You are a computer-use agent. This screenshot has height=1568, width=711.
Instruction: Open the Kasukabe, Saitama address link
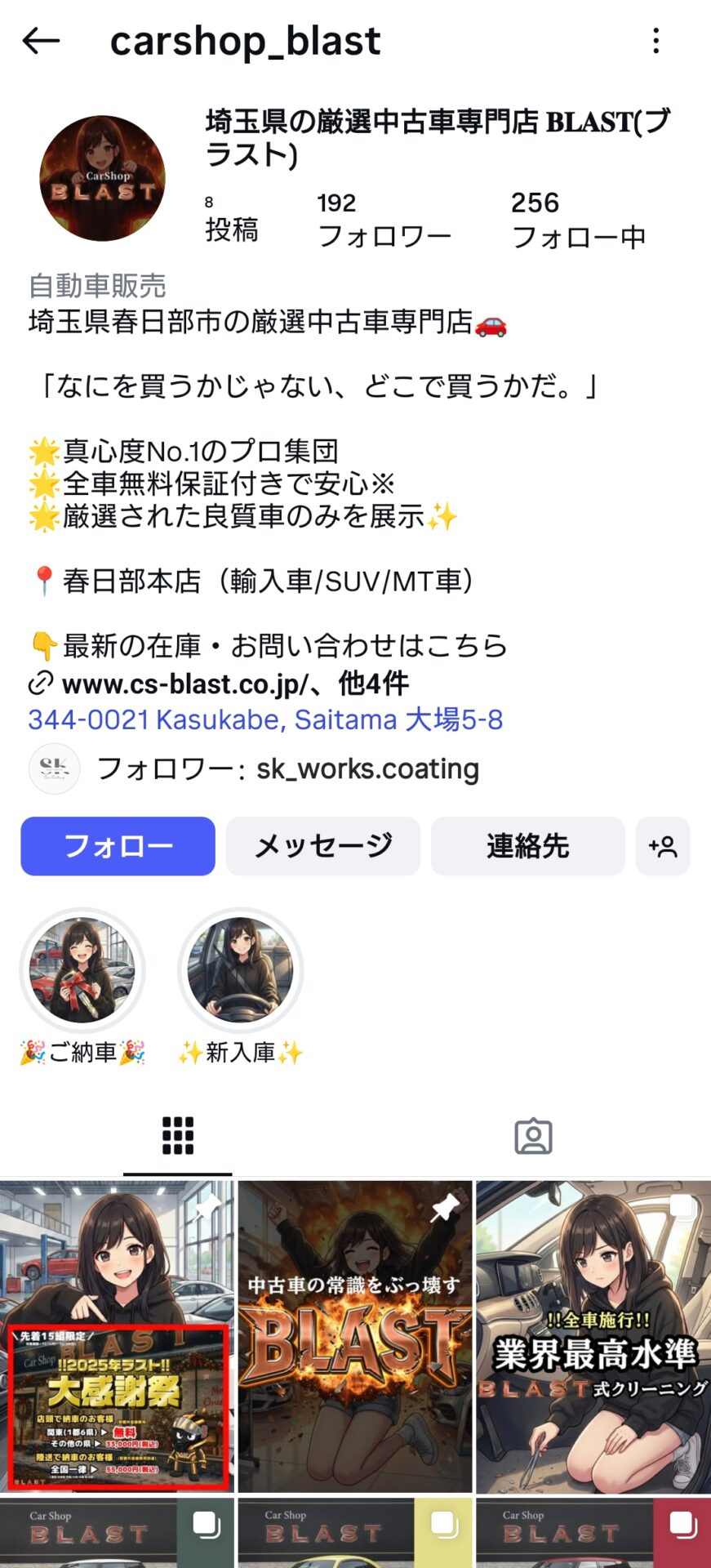point(265,719)
